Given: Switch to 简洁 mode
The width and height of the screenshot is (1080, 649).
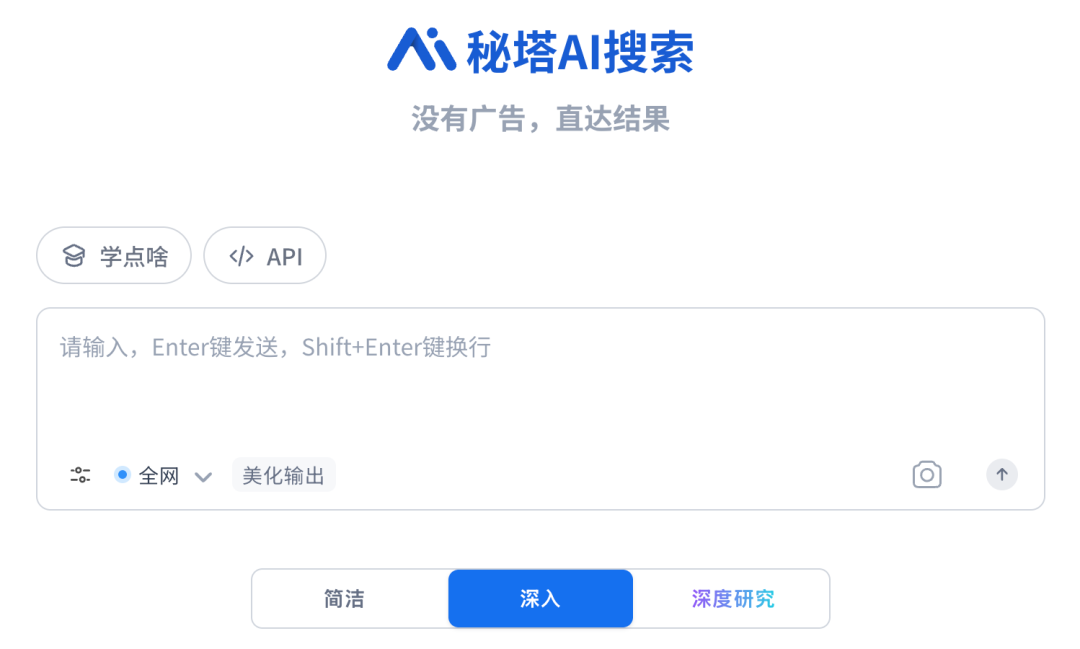Looking at the screenshot, I should coord(345,599).
